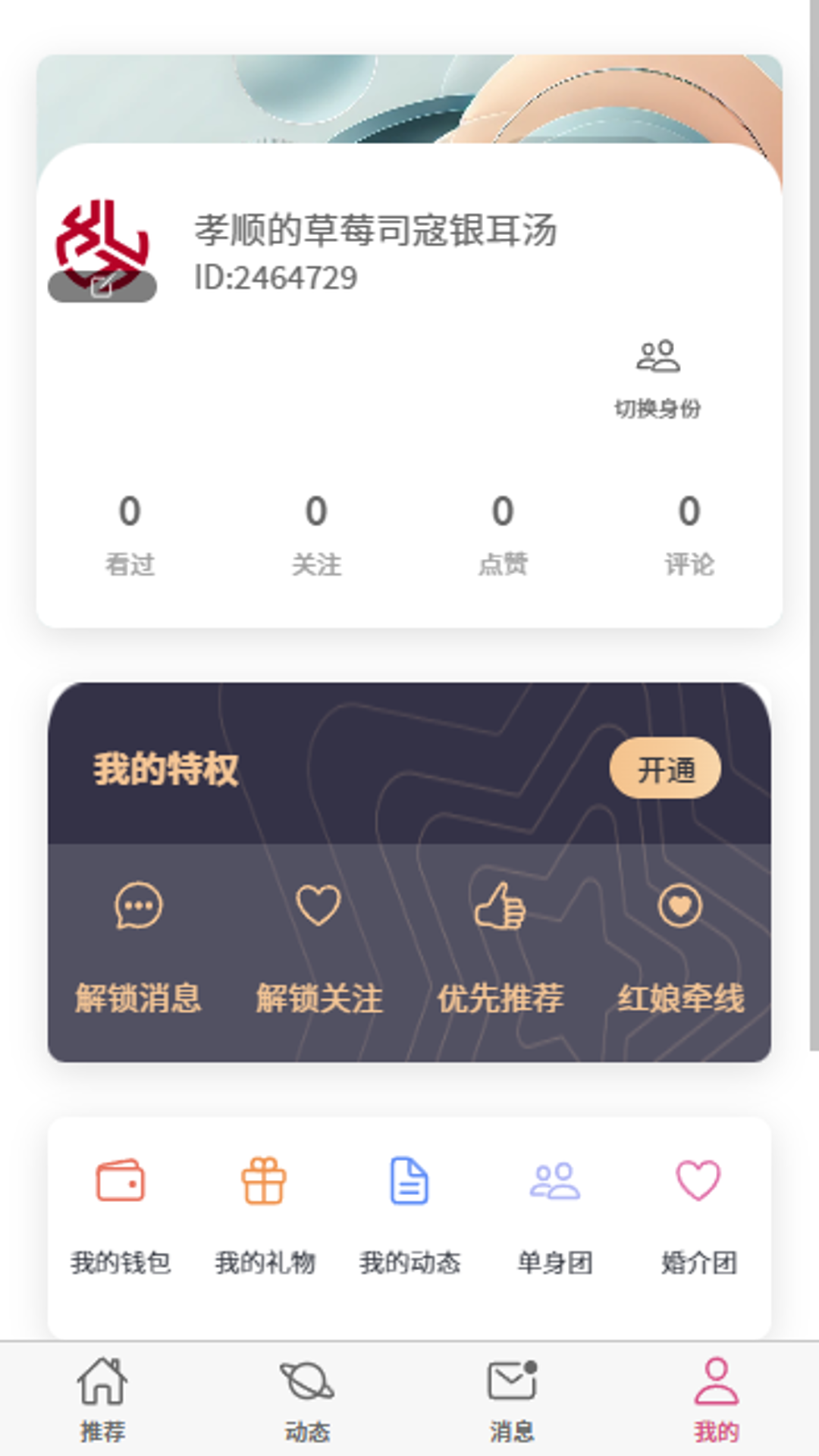Tap 开通 to activate privileges
Viewport: 819px width, 1456px height.
665,769
